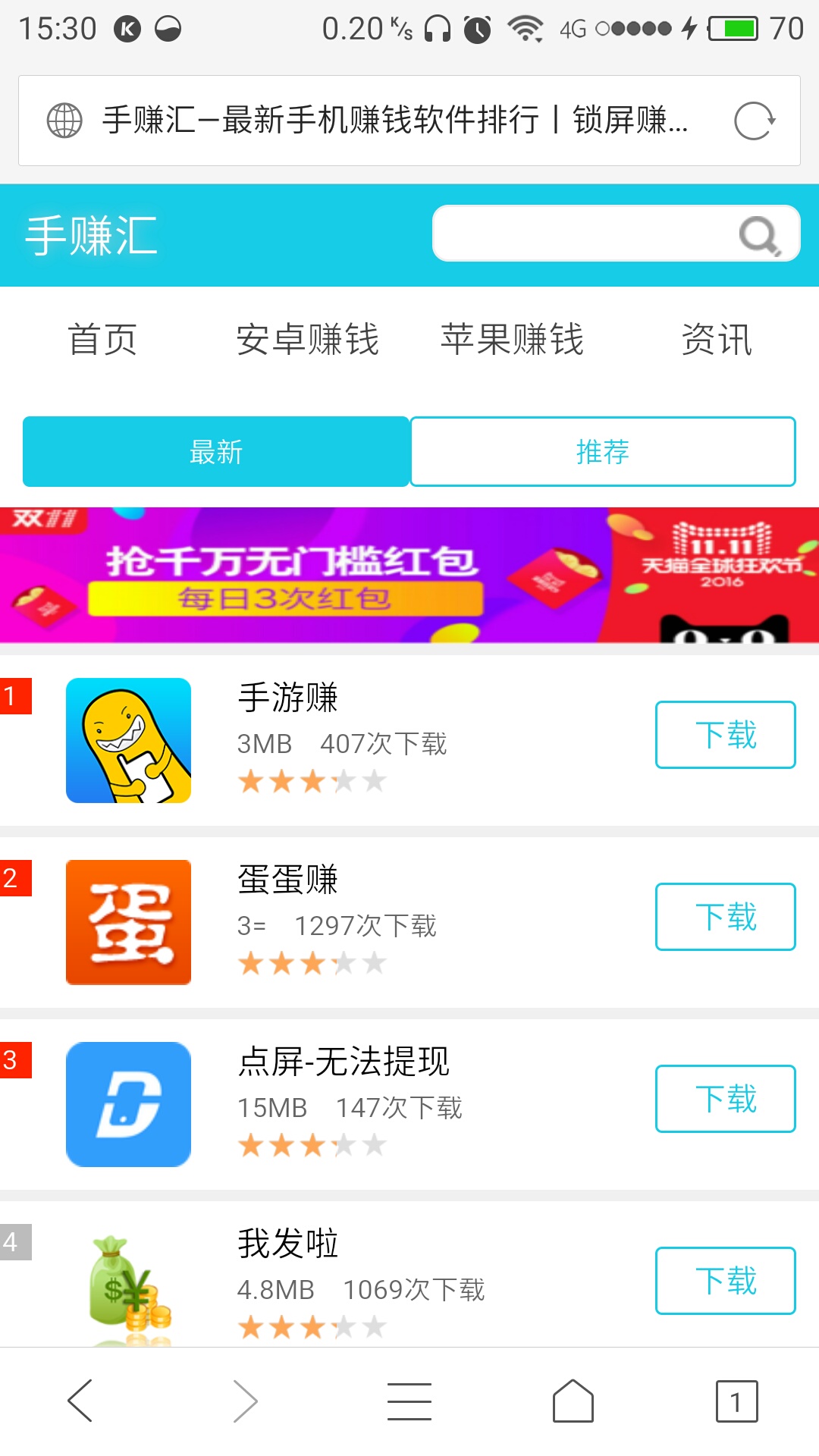Download 点屏-无法提现 app

(x=725, y=1099)
